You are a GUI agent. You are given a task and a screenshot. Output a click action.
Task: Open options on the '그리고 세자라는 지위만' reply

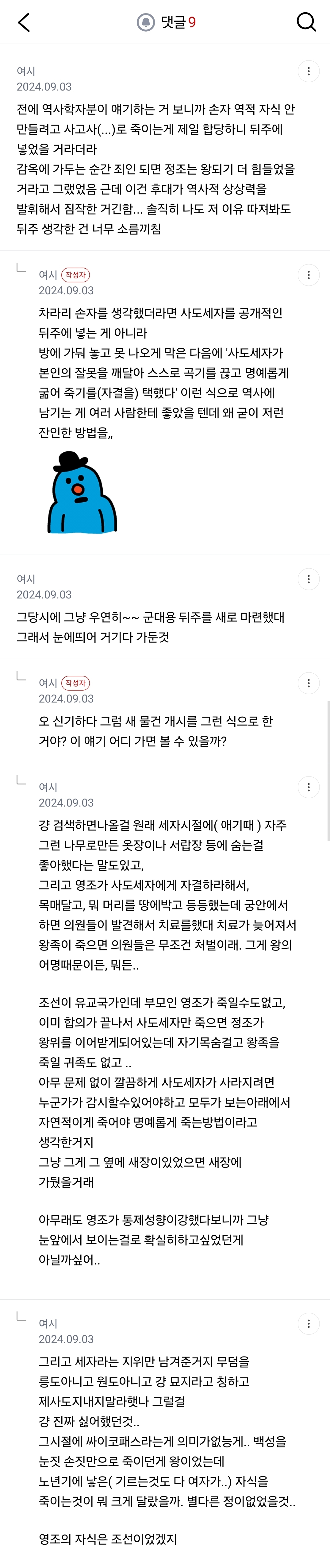308,1323
